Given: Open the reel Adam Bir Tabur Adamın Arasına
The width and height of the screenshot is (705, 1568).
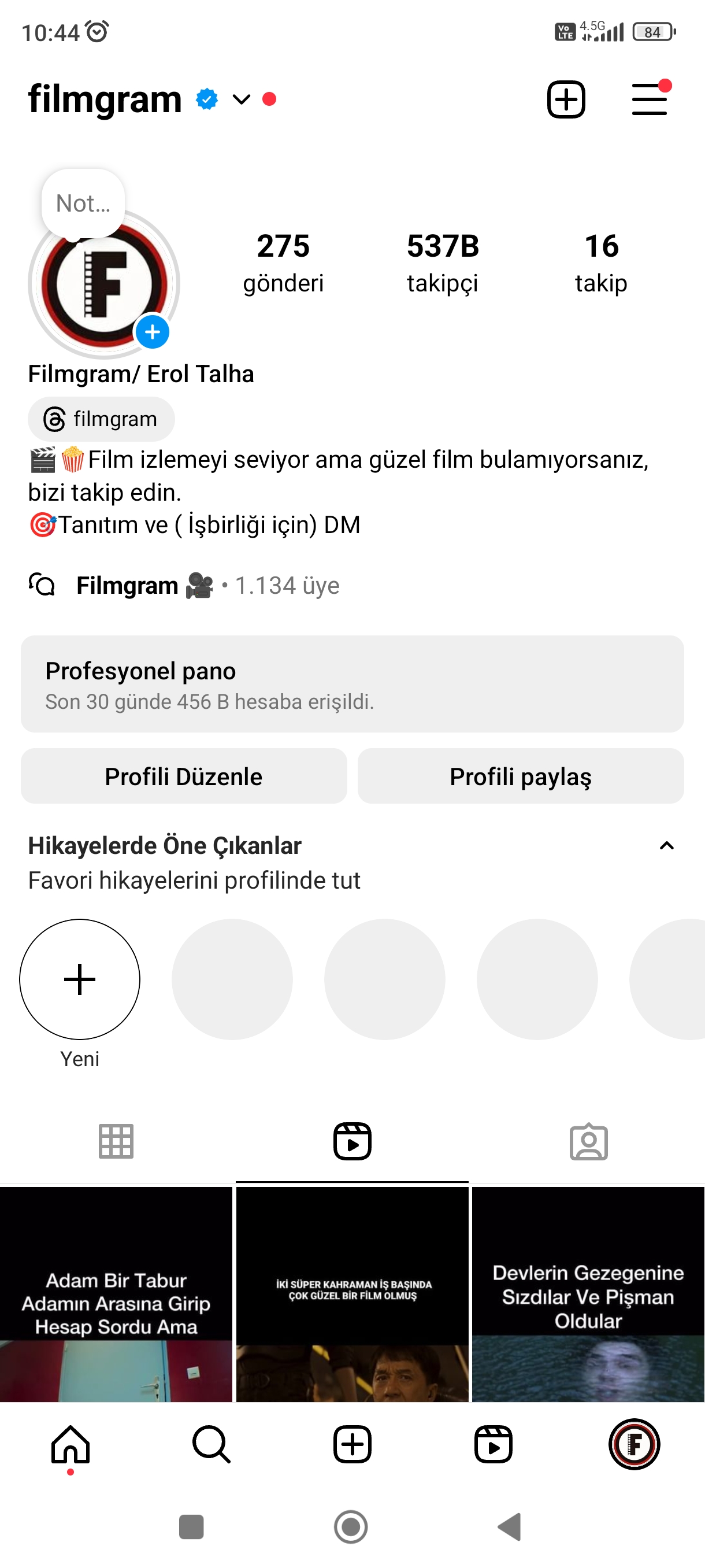Looking at the screenshot, I should pos(116,1295).
